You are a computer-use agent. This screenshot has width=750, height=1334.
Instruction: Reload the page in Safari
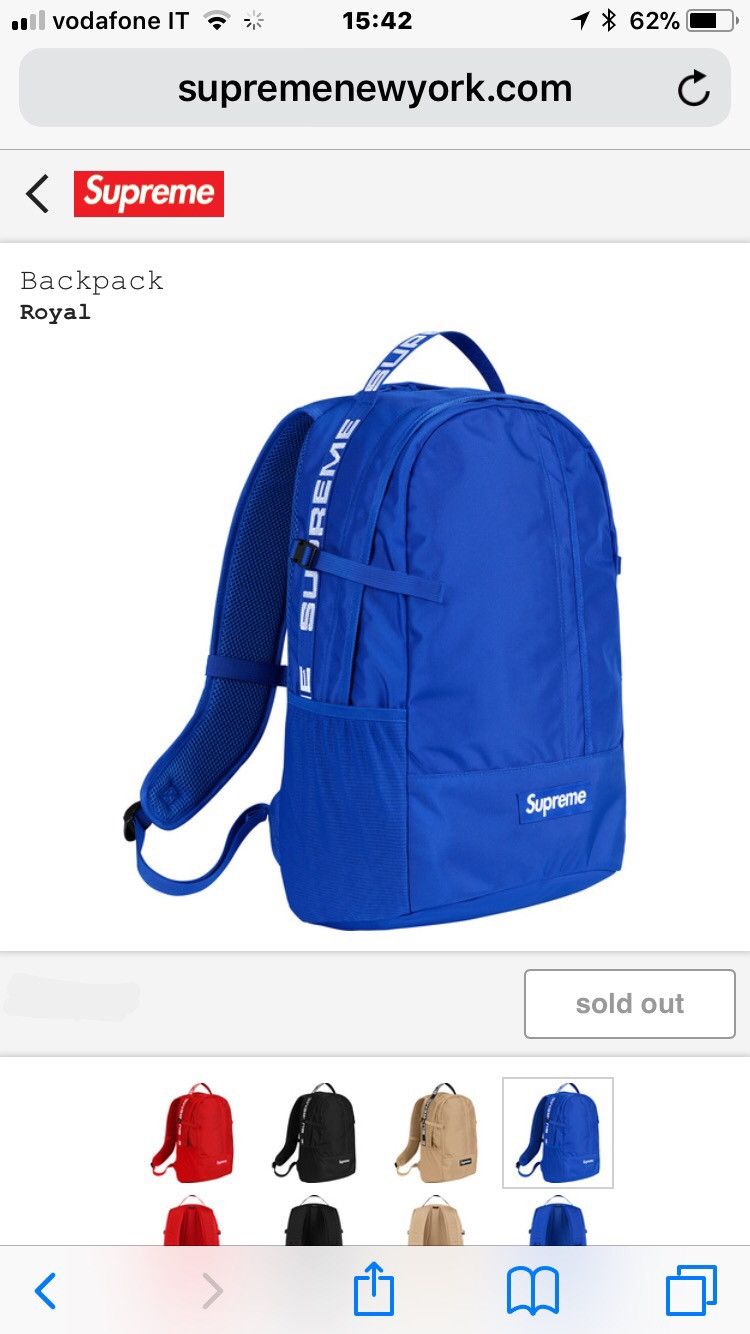tap(693, 90)
